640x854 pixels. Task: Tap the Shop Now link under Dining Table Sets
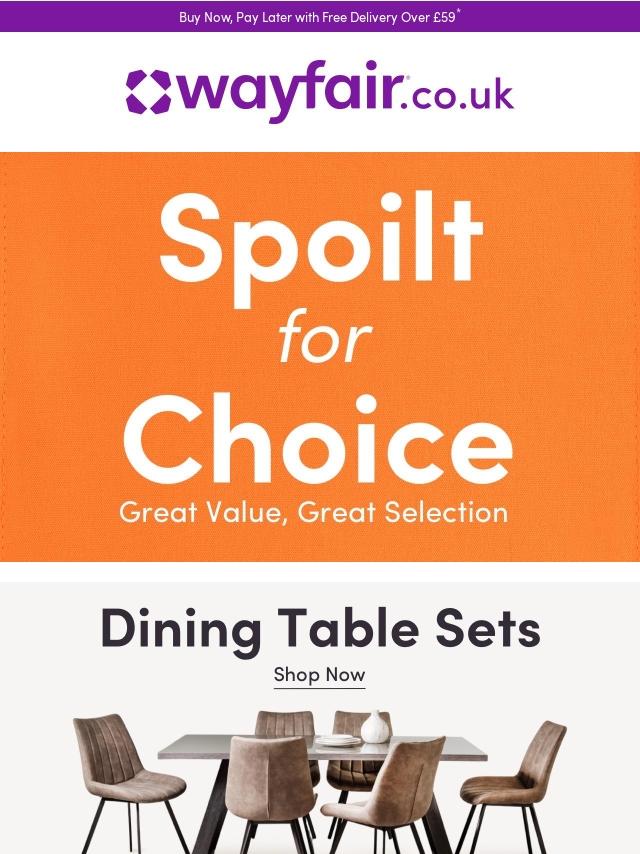coord(319,675)
